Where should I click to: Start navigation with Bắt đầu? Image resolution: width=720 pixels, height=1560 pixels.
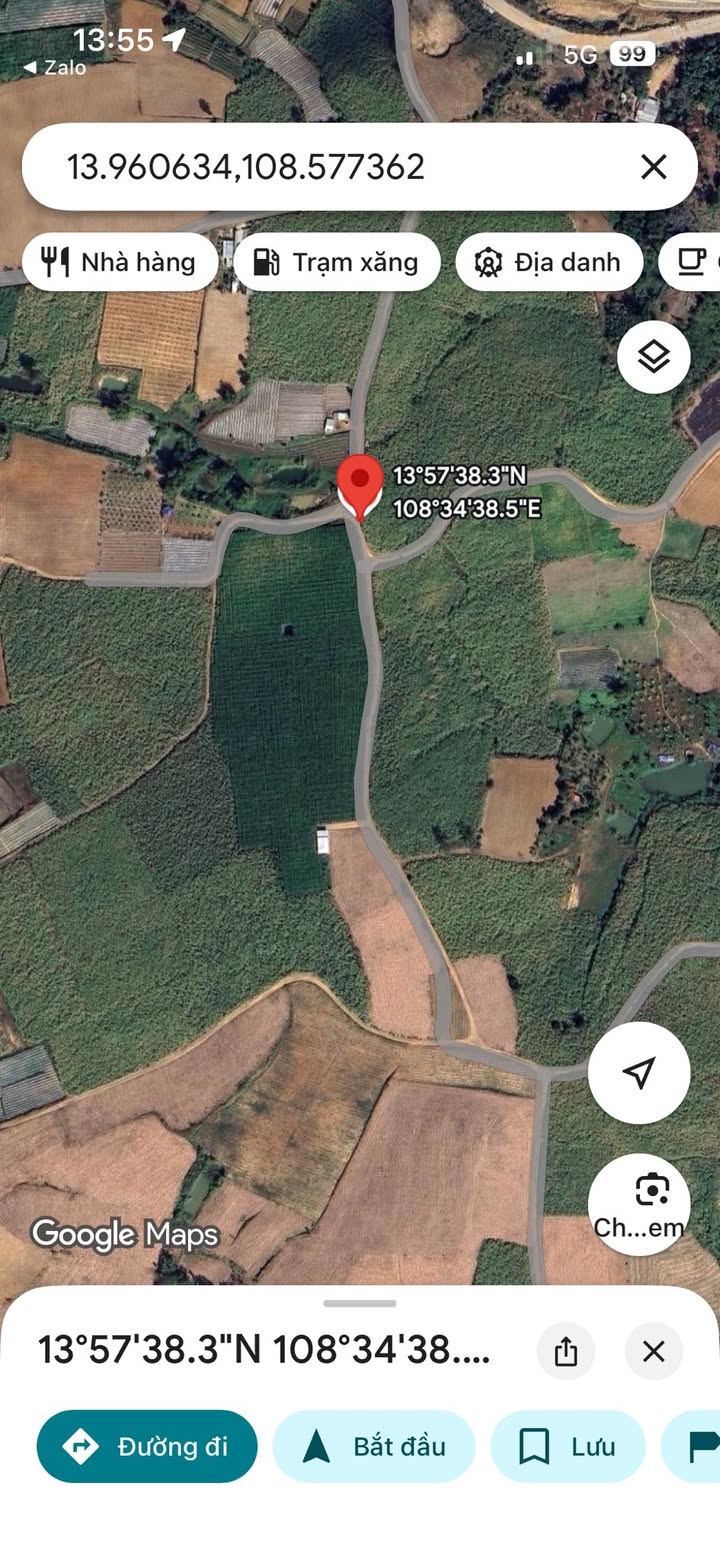point(374,1446)
